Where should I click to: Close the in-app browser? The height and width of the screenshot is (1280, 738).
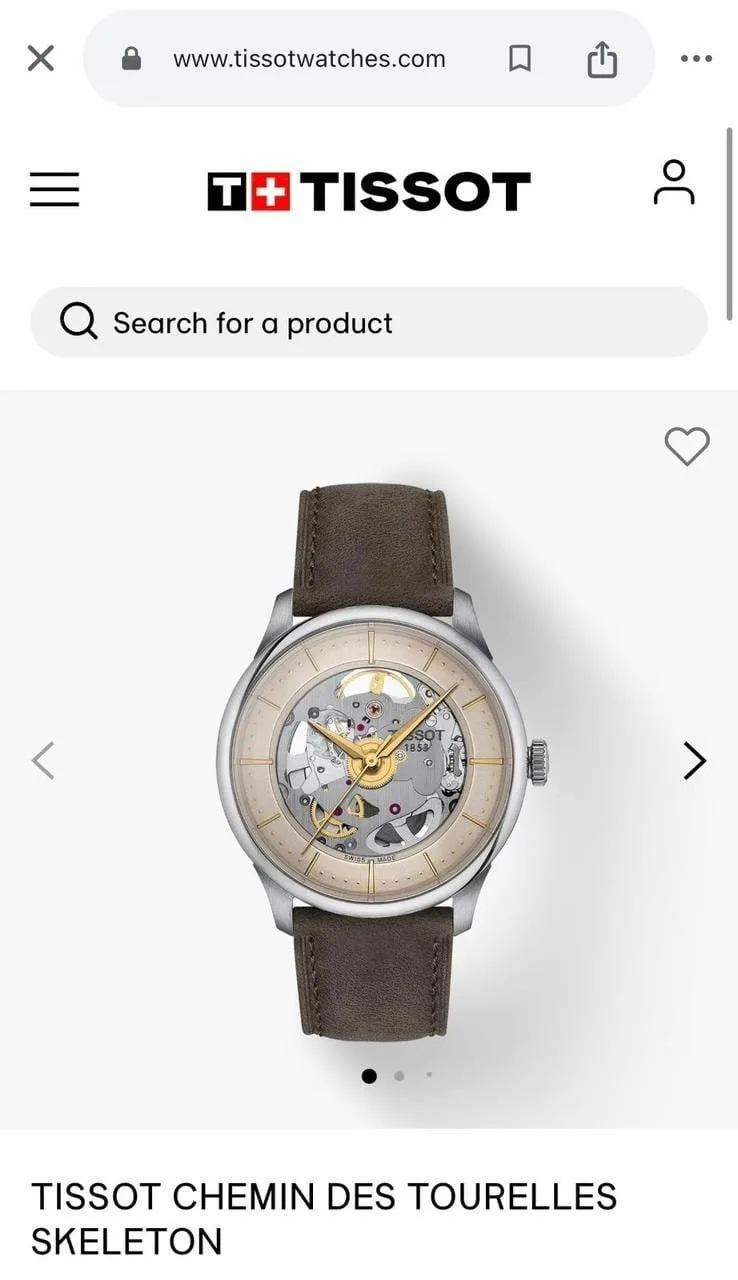click(x=40, y=59)
